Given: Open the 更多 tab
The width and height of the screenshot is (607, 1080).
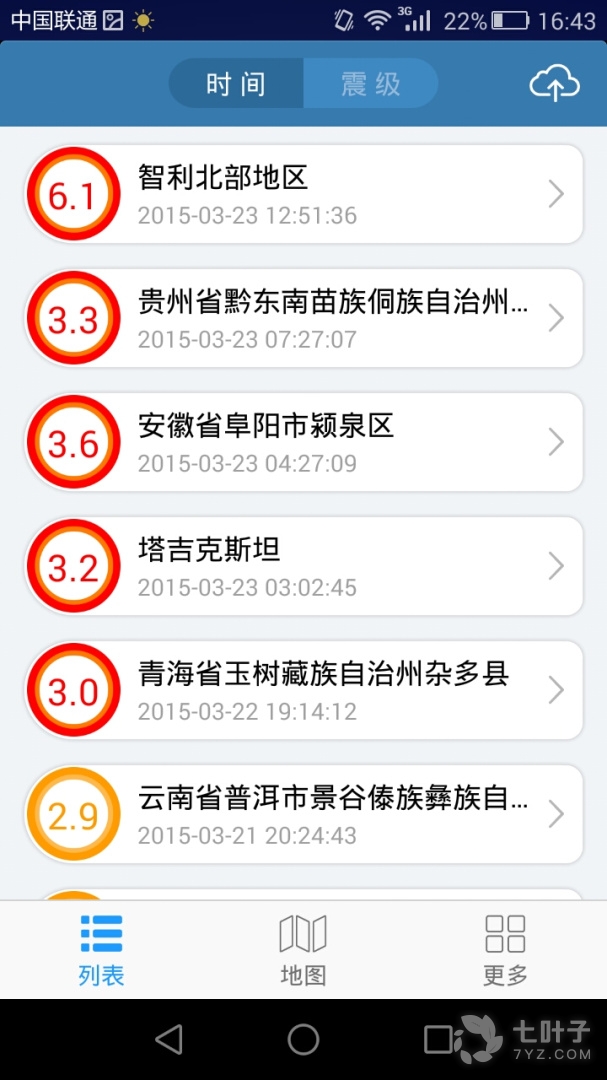Looking at the screenshot, I should coord(505,949).
